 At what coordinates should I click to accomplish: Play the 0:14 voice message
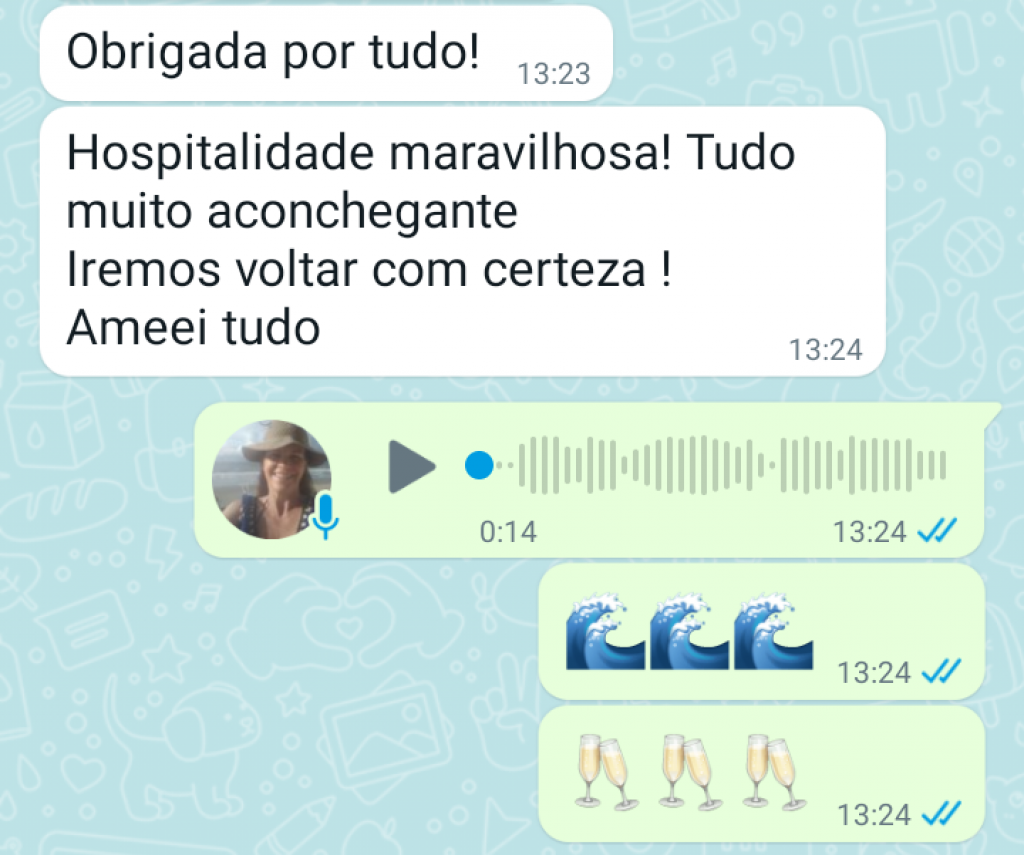pyautogui.click(x=411, y=466)
